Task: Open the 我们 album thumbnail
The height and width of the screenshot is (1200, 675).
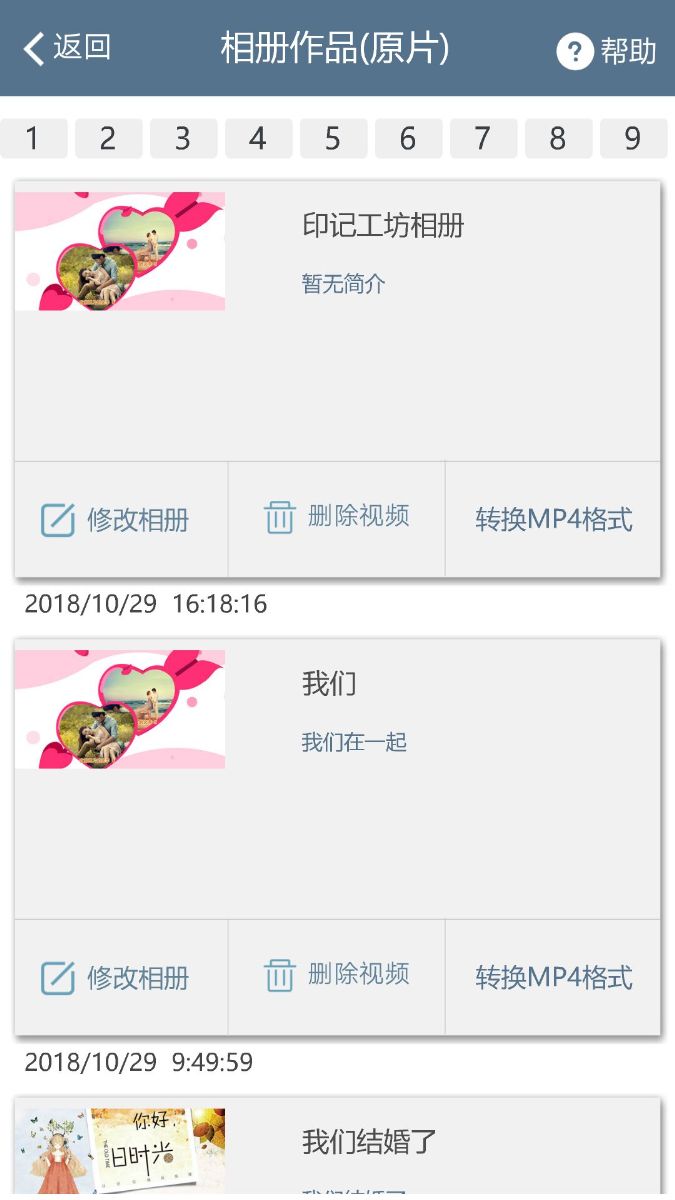Action: pos(120,709)
